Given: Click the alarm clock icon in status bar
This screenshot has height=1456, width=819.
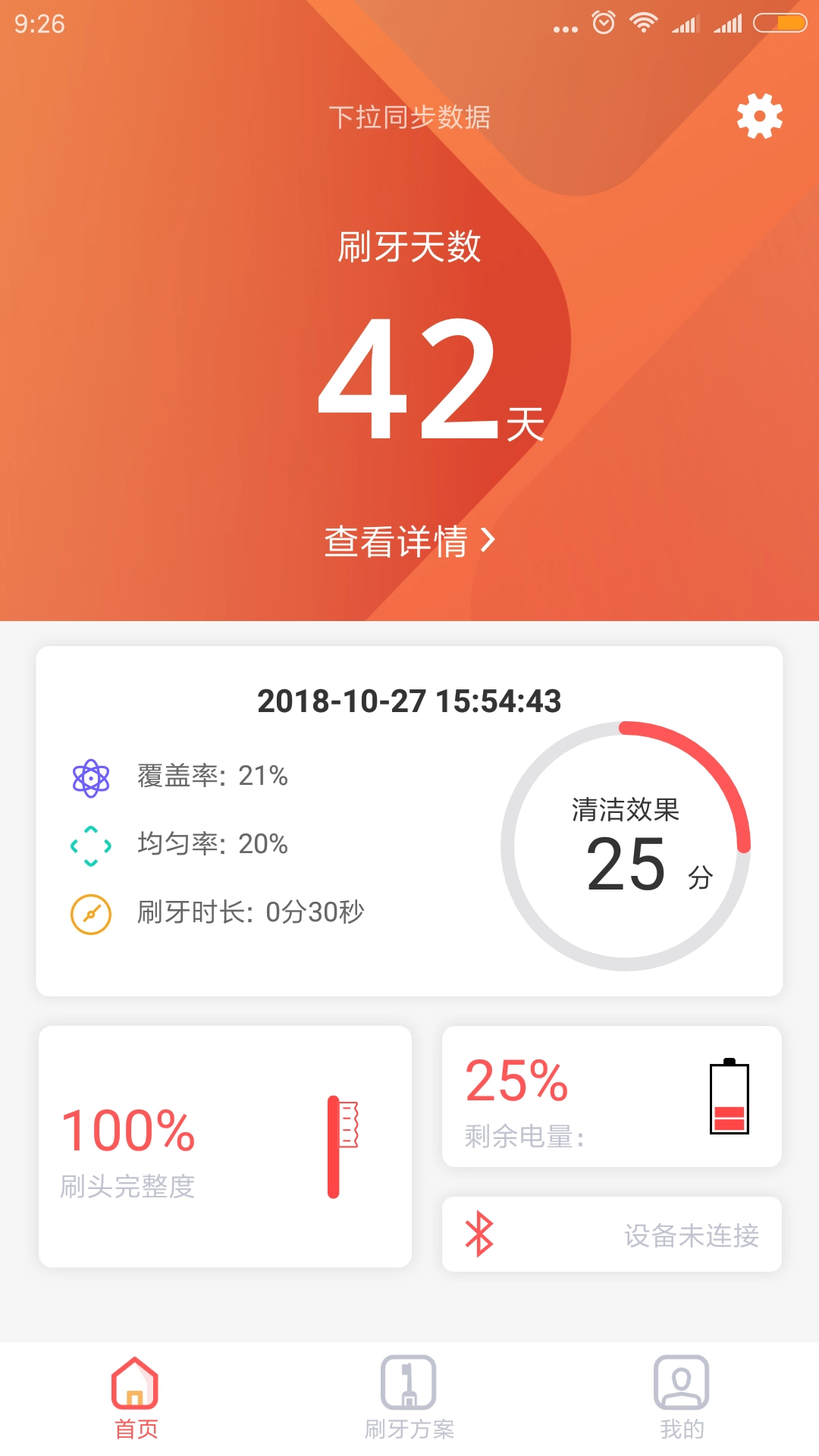Looking at the screenshot, I should [603, 23].
